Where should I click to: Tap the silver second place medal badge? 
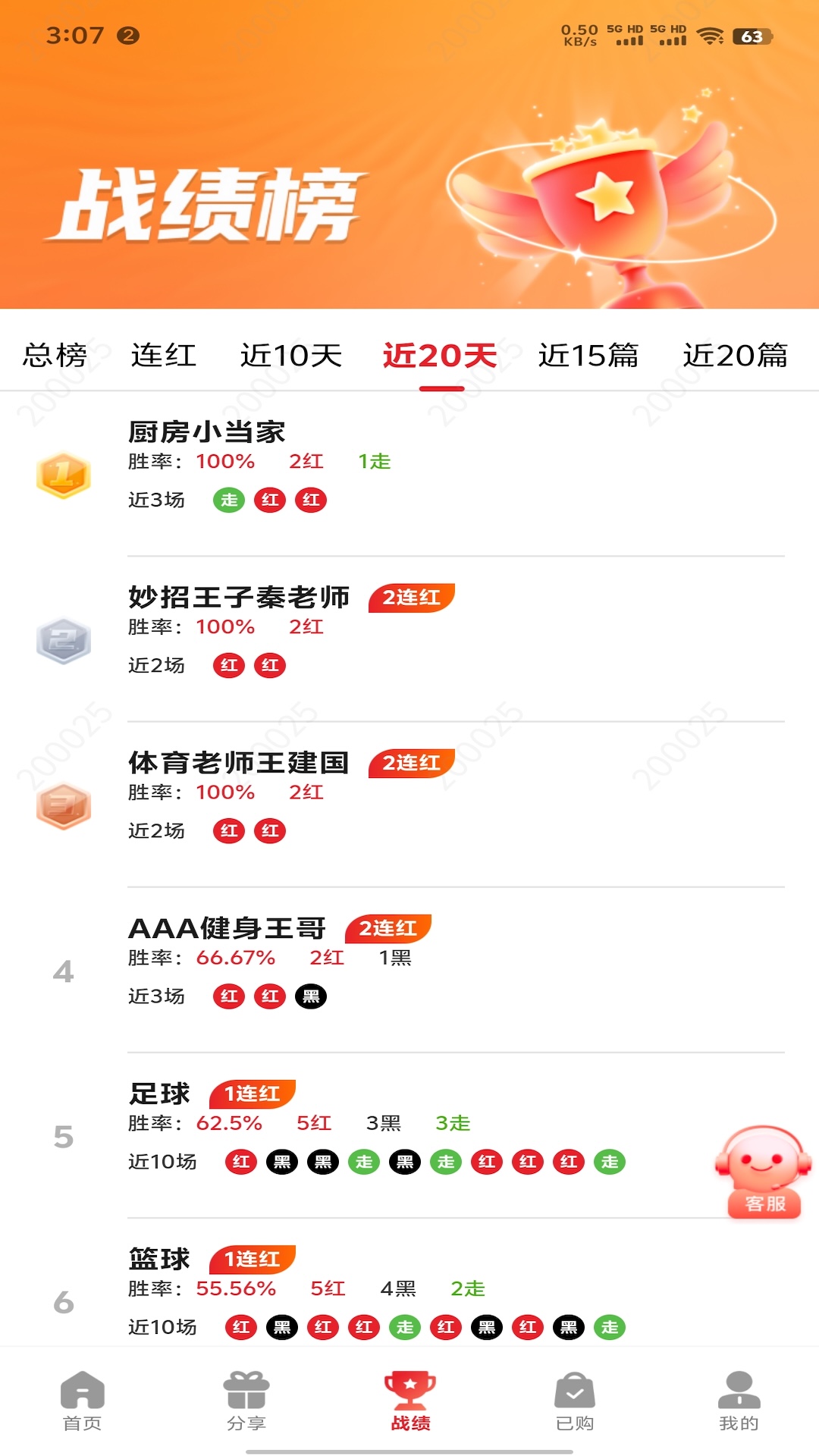62,639
